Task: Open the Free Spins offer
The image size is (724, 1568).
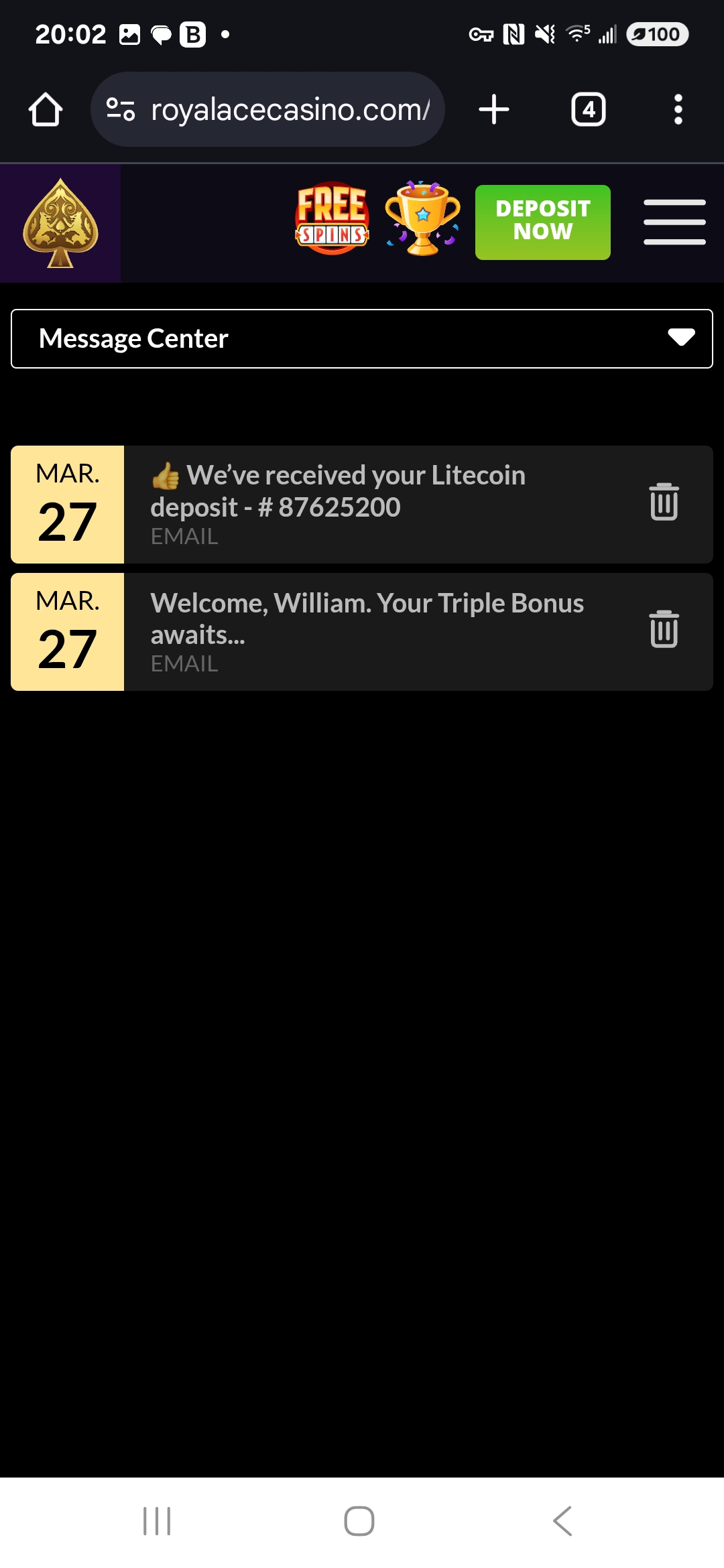Action: 332,219
